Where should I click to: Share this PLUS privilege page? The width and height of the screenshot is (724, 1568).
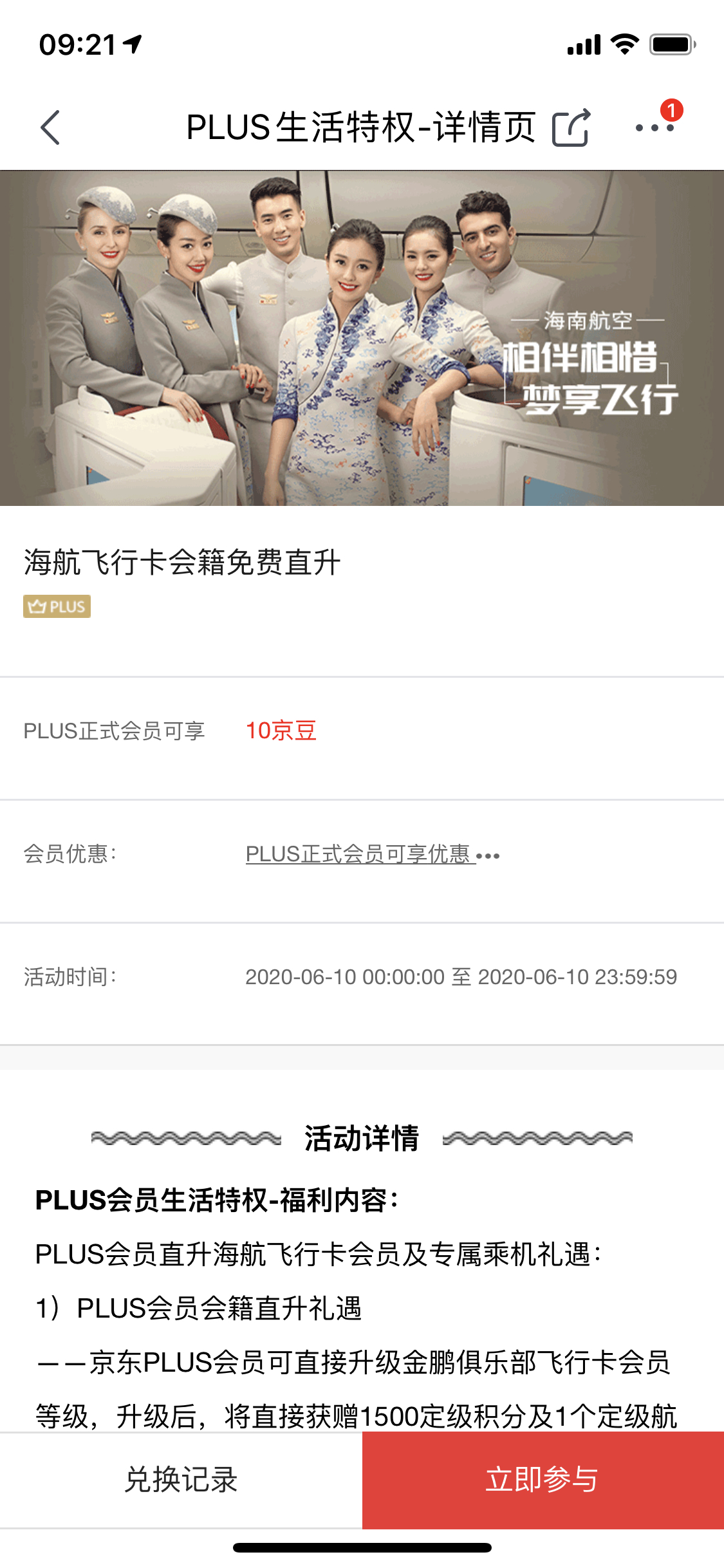pyautogui.click(x=570, y=127)
